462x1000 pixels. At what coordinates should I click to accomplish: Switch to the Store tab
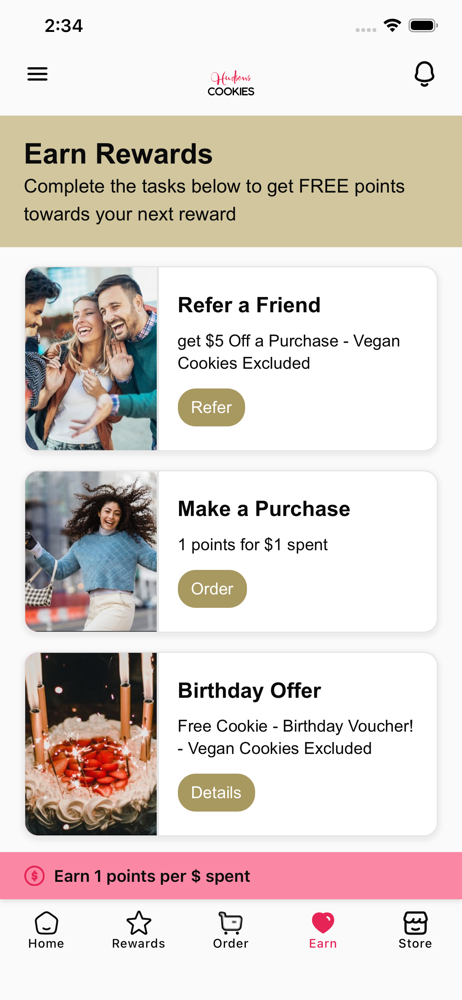[x=415, y=930]
